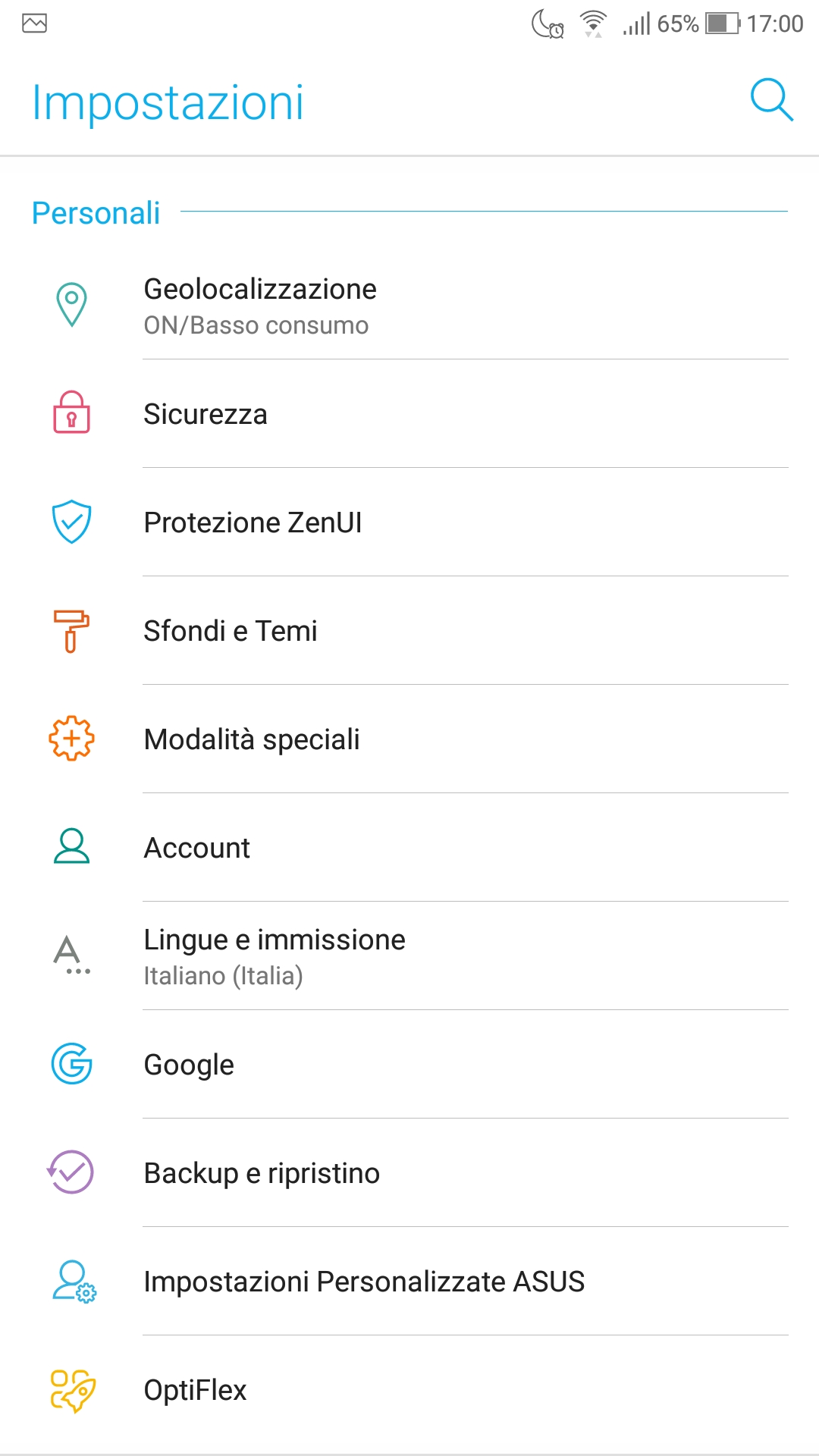Open Lingue e immissione
This screenshot has width=819, height=1456.
coord(409,956)
